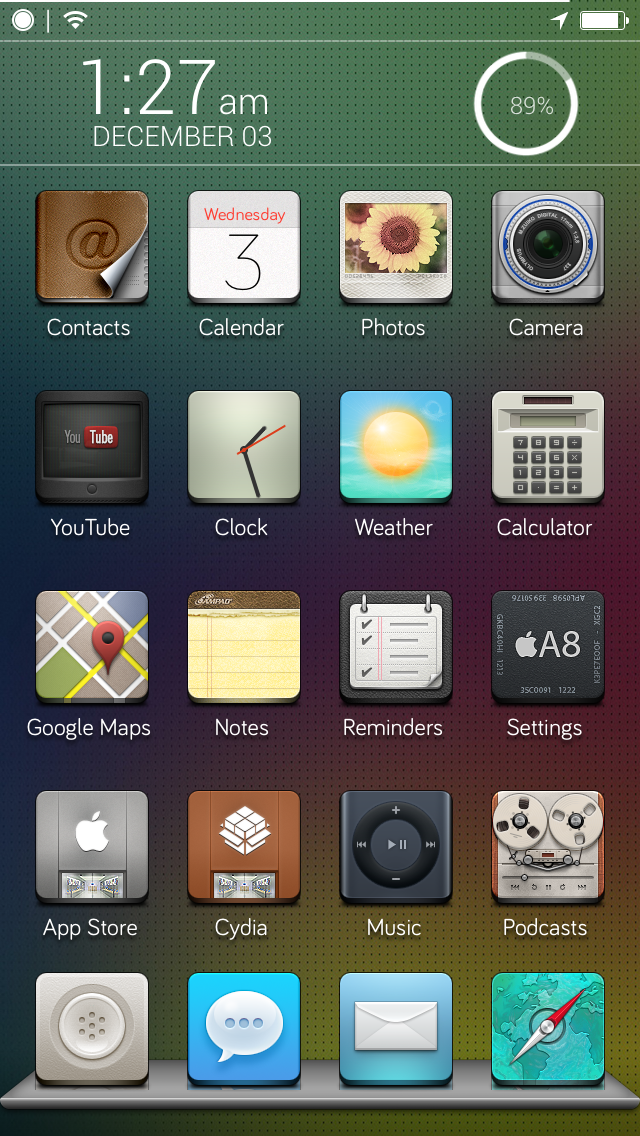Tap the Clock app icon

(x=244, y=446)
